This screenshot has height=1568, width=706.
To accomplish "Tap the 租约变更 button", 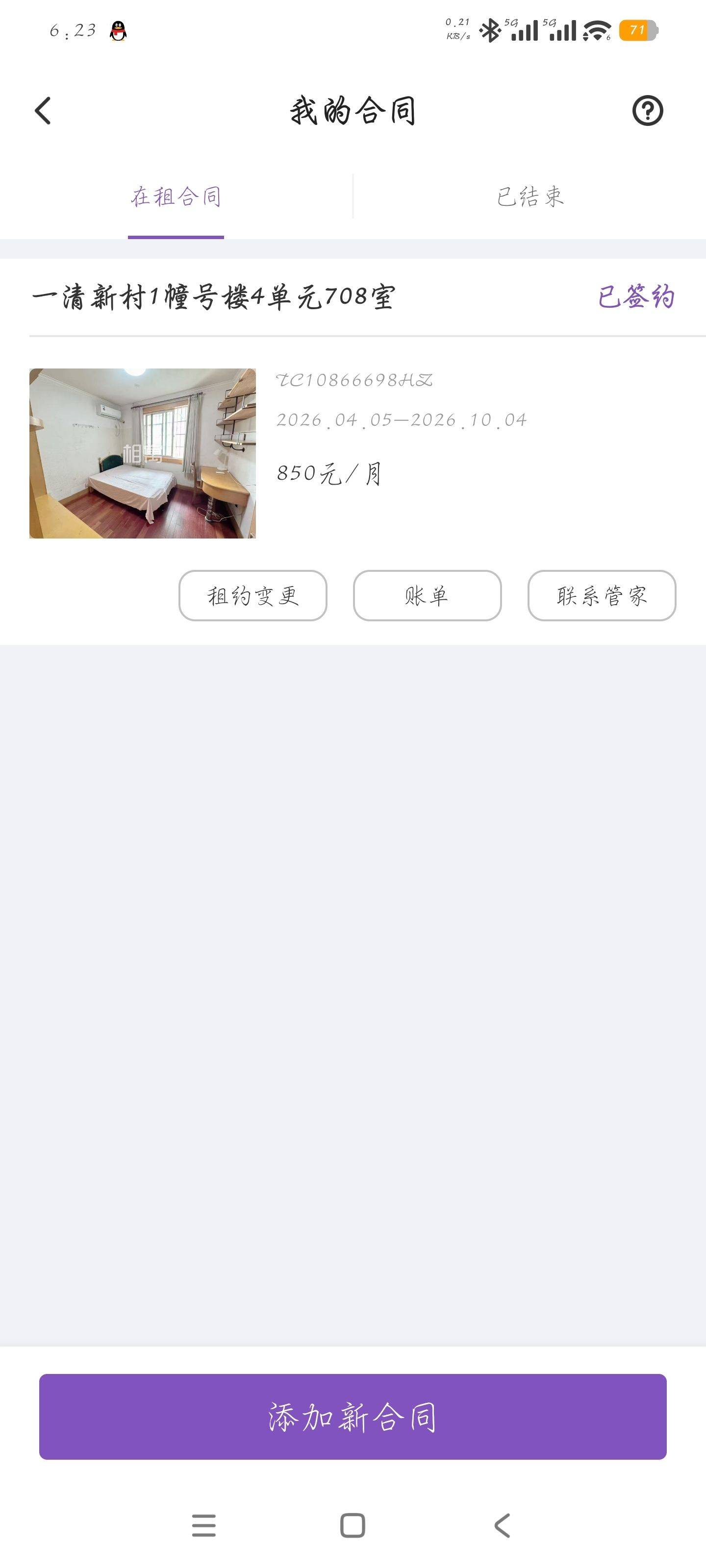I will click(253, 595).
